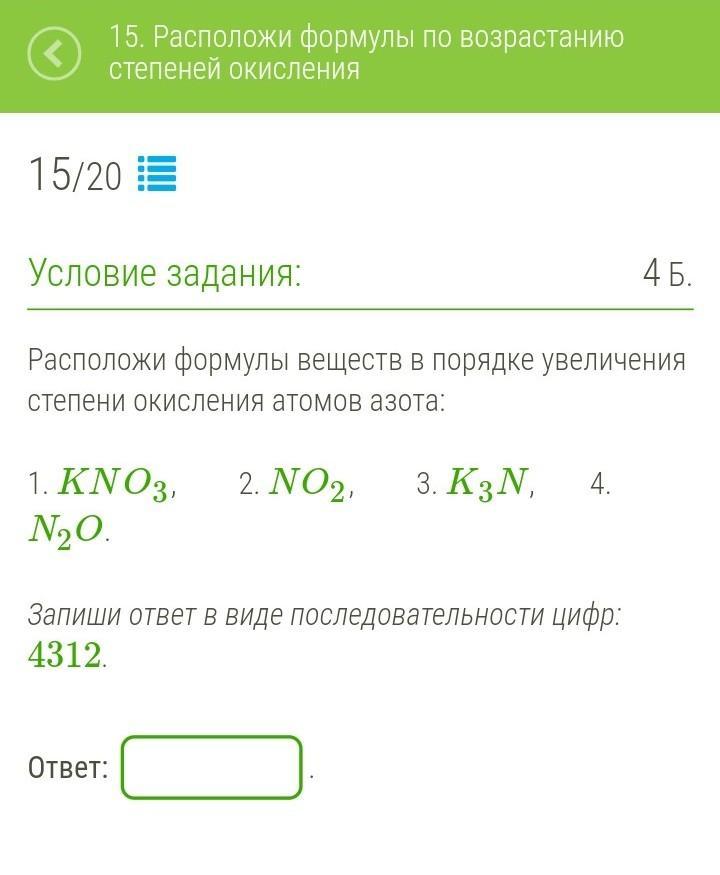Open the task list icon beside 15/20
The image size is (720, 875).
pos(156,175)
